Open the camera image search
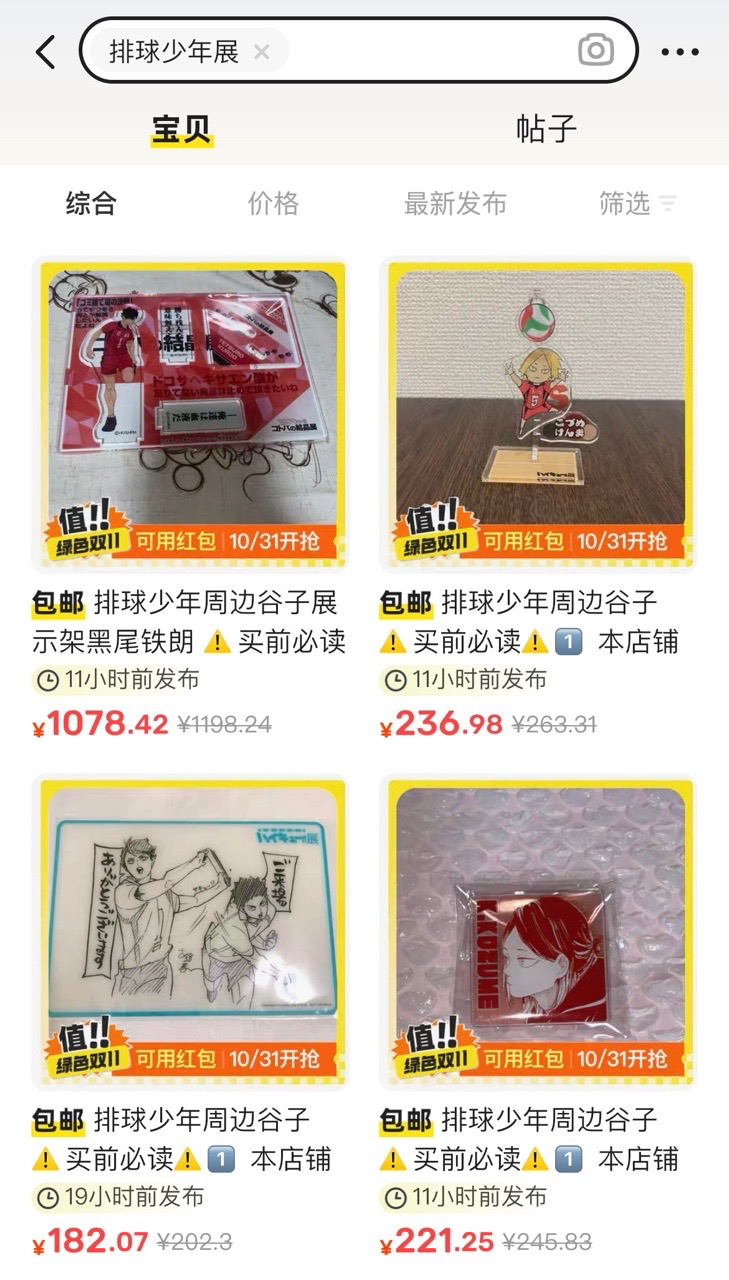This screenshot has width=729, height=1280. point(596,50)
